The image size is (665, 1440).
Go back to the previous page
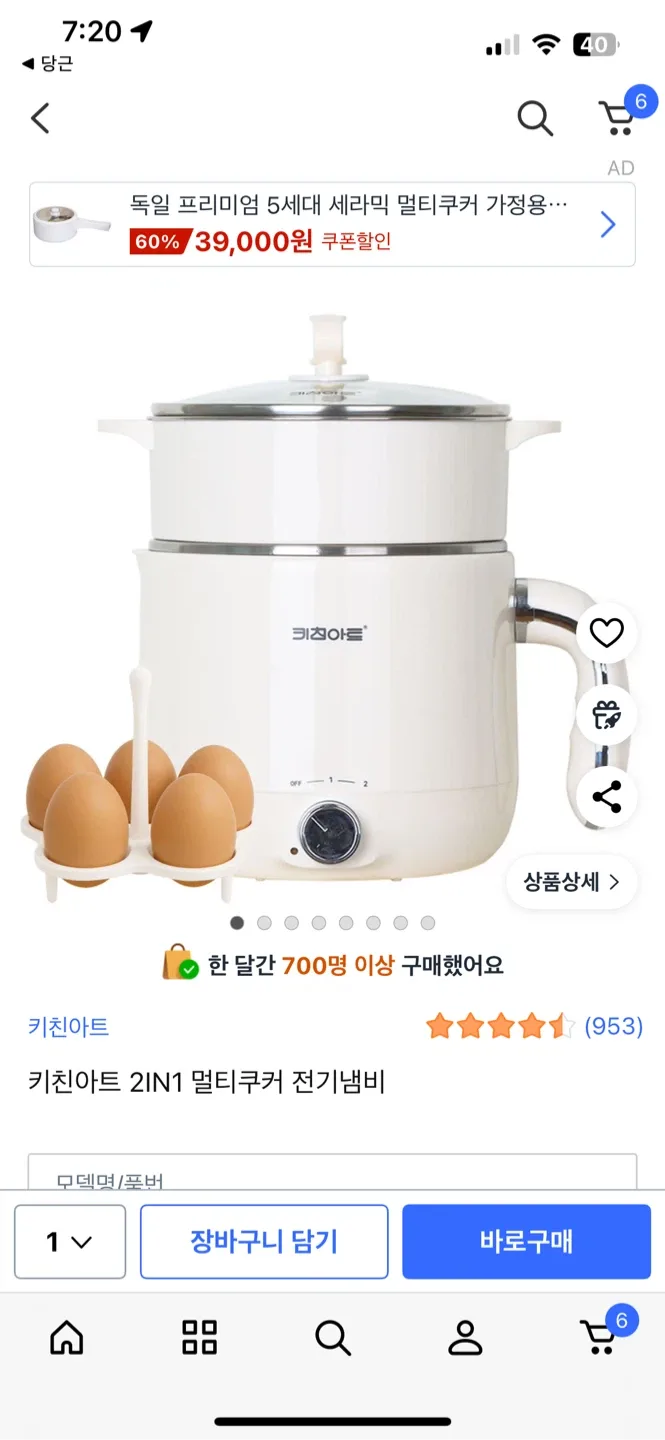(x=40, y=119)
